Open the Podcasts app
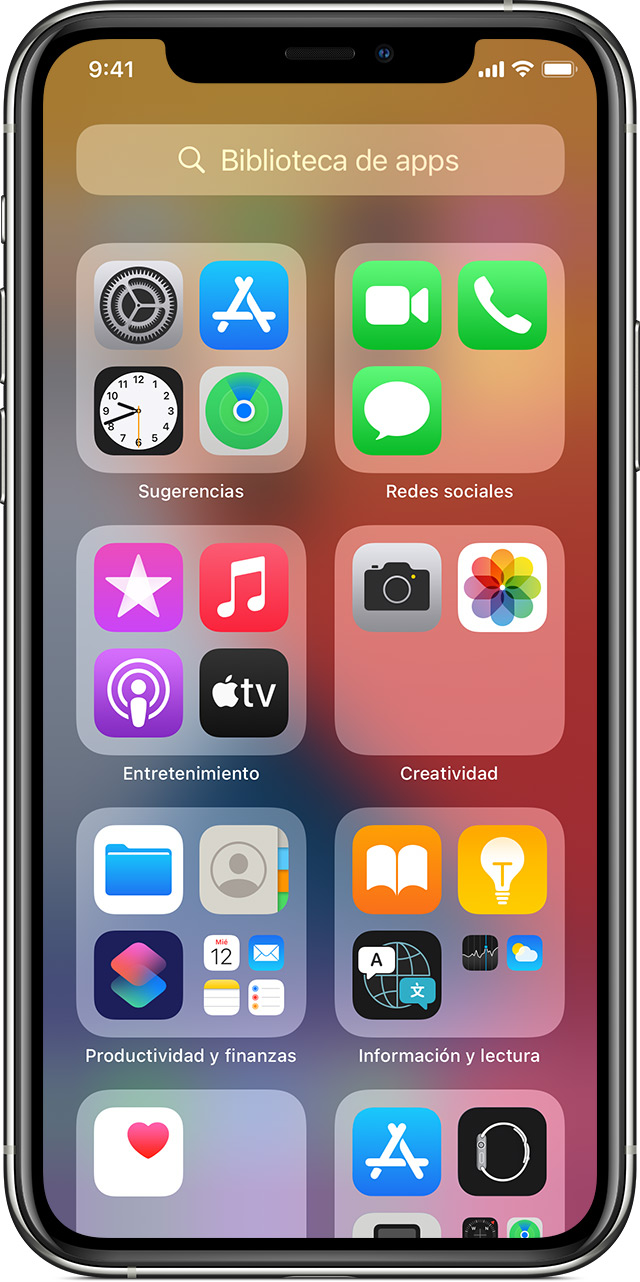This screenshot has width=640, height=1282. click(138, 693)
